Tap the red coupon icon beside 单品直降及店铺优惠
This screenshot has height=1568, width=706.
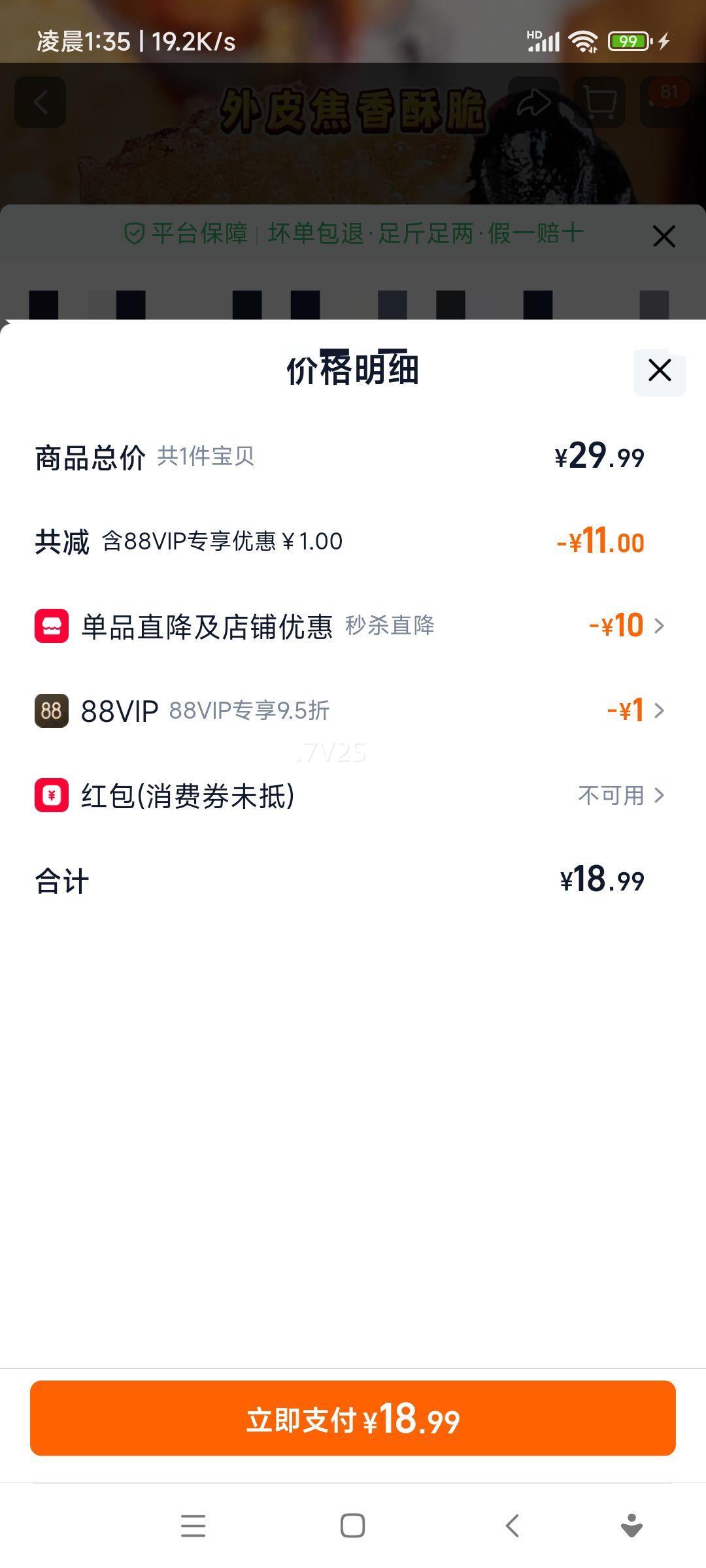click(52, 626)
